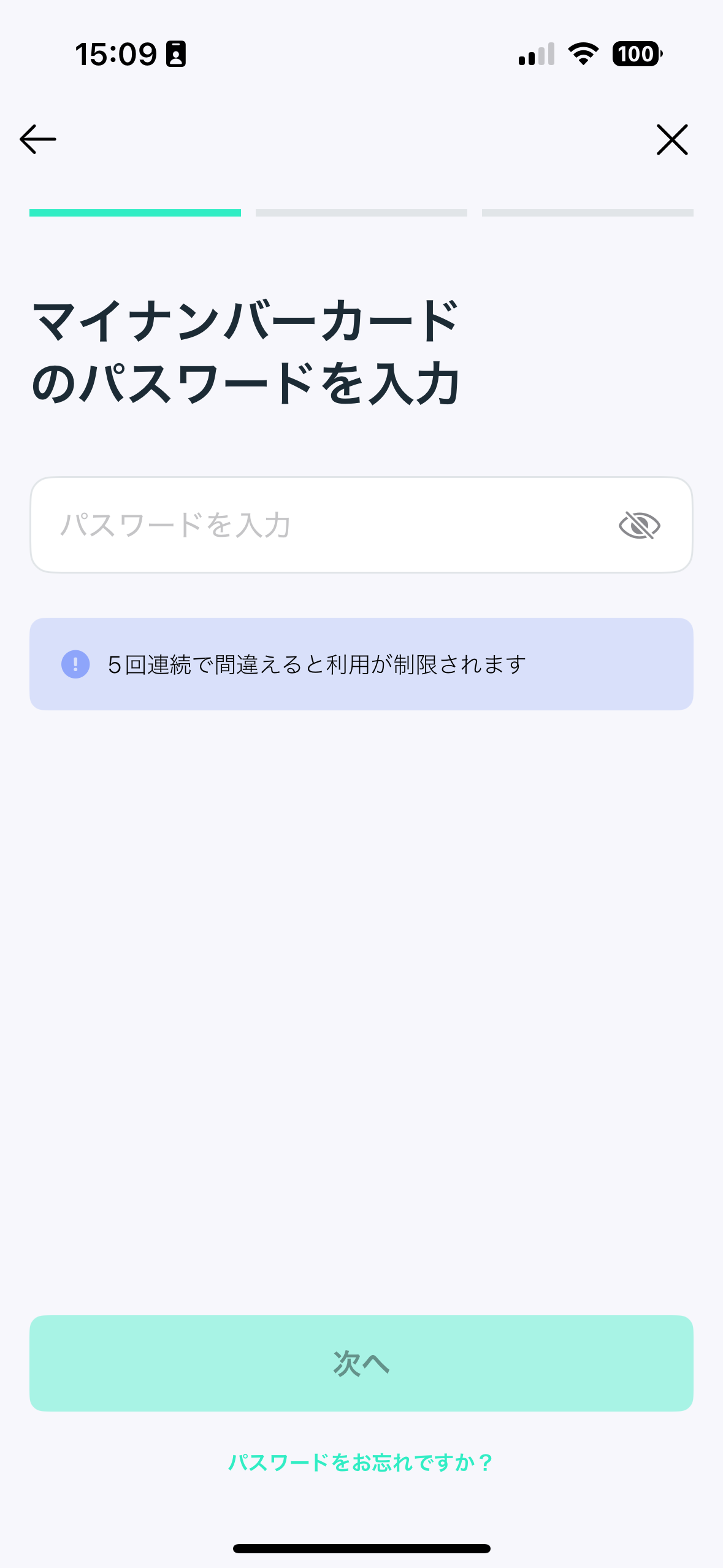
Task: Tap the warning banner about 5 failed attempts
Action: [x=361, y=663]
